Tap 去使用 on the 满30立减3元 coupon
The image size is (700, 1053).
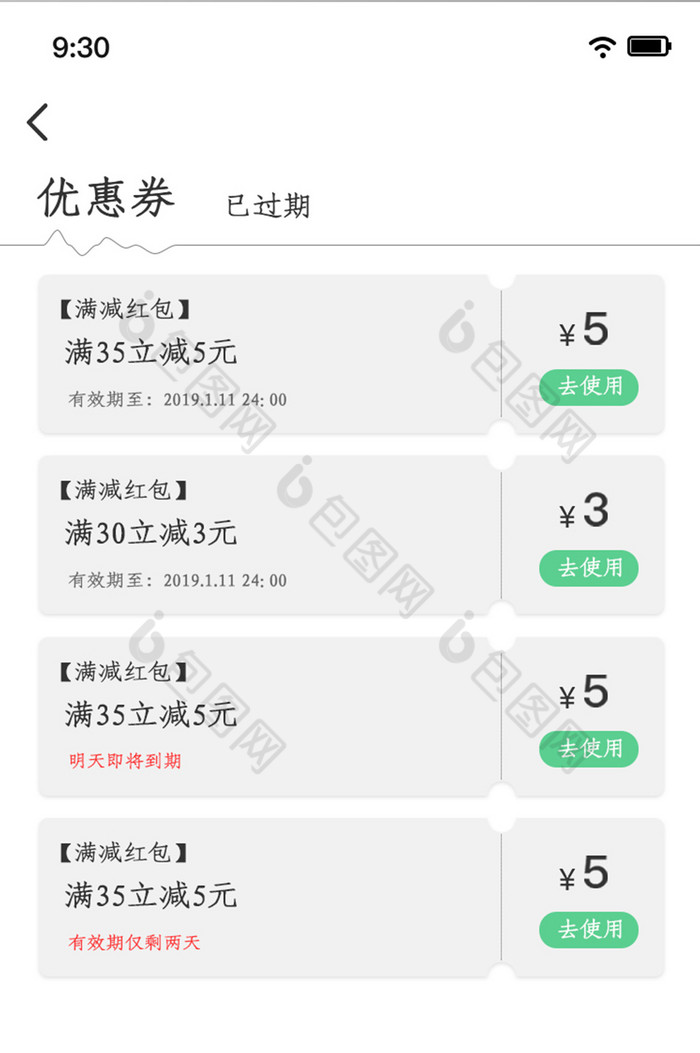[x=589, y=568]
